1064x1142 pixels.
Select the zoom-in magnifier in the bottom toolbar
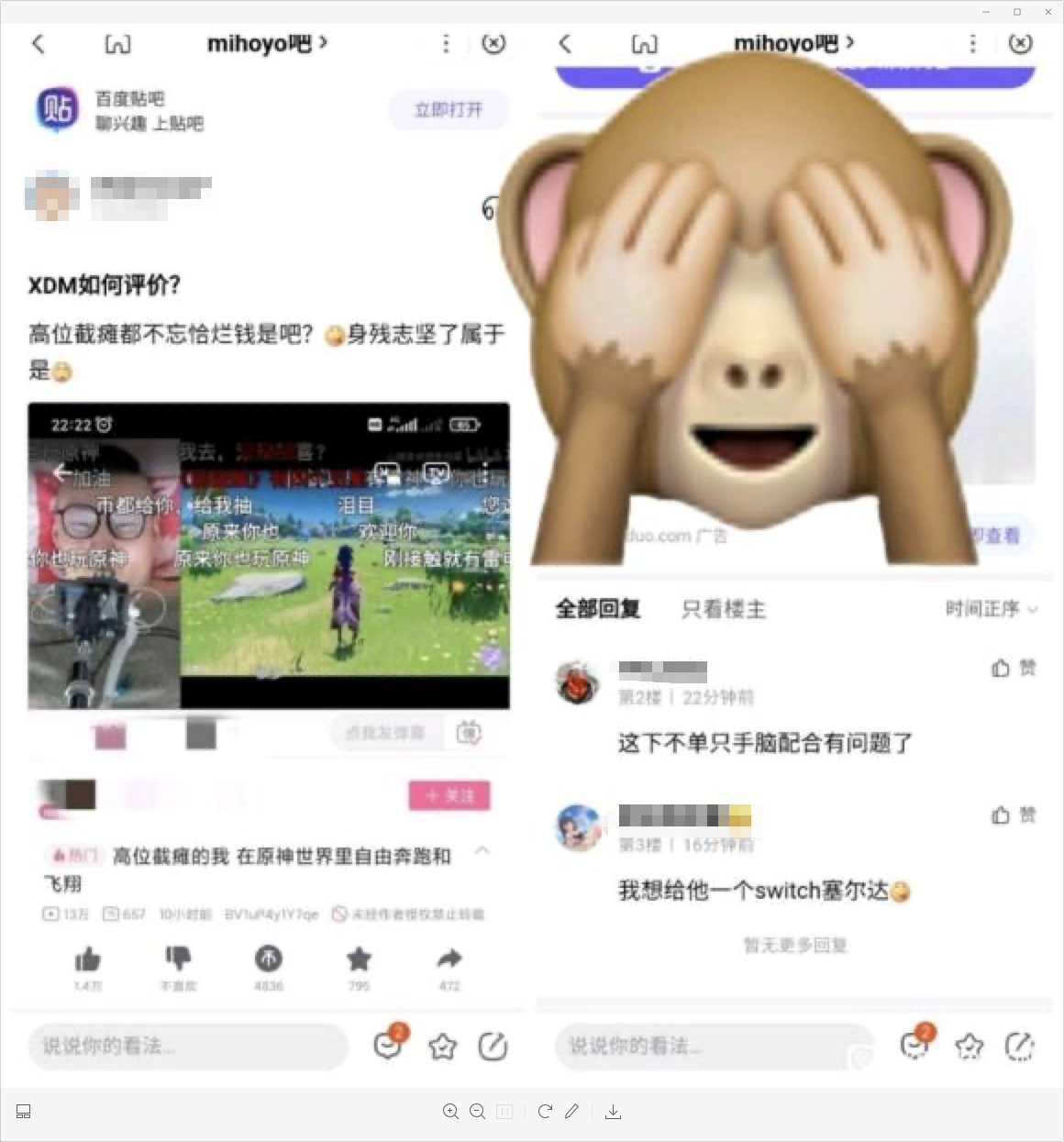[450, 1111]
